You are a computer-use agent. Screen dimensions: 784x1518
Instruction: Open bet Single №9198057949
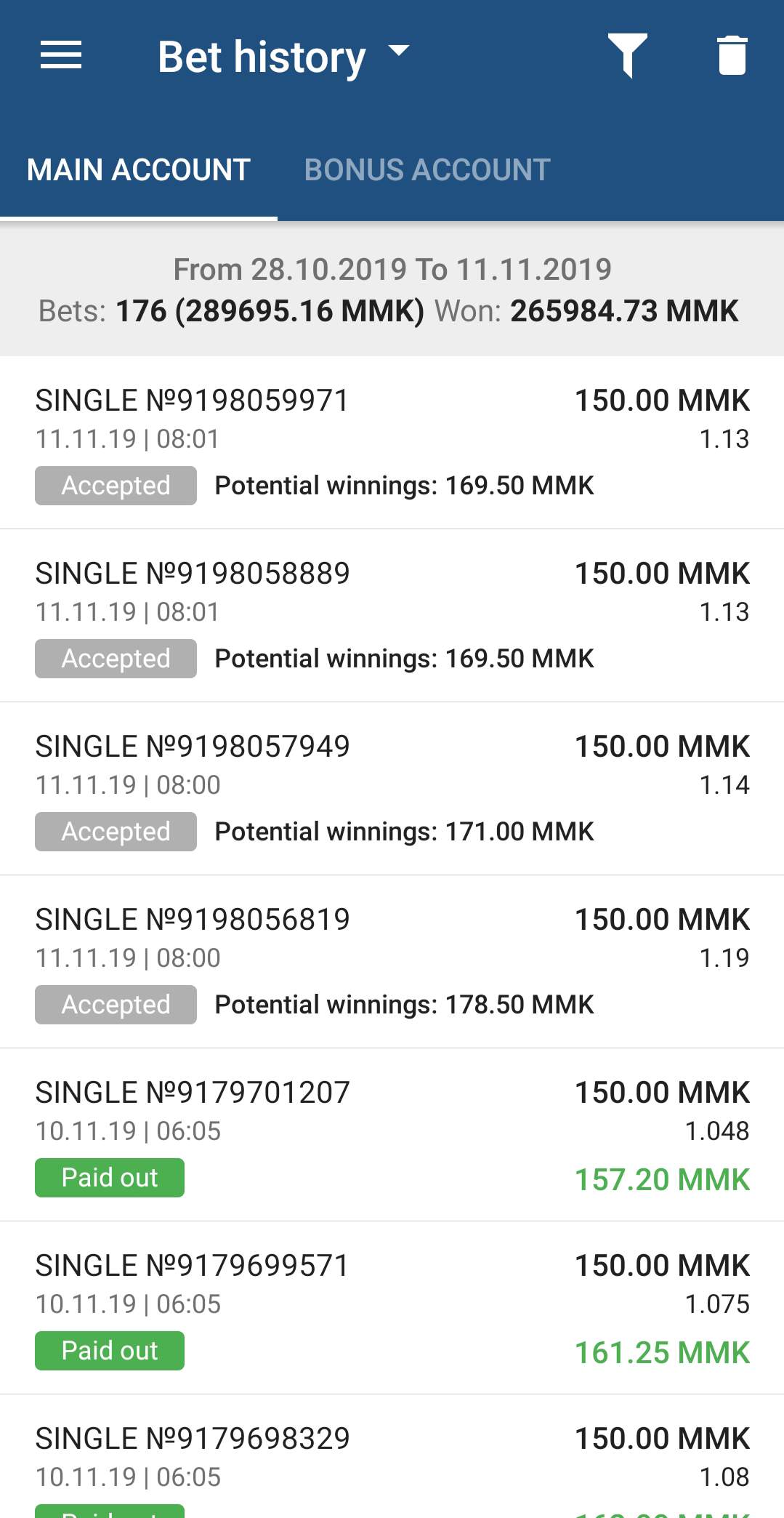[x=392, y=788]
